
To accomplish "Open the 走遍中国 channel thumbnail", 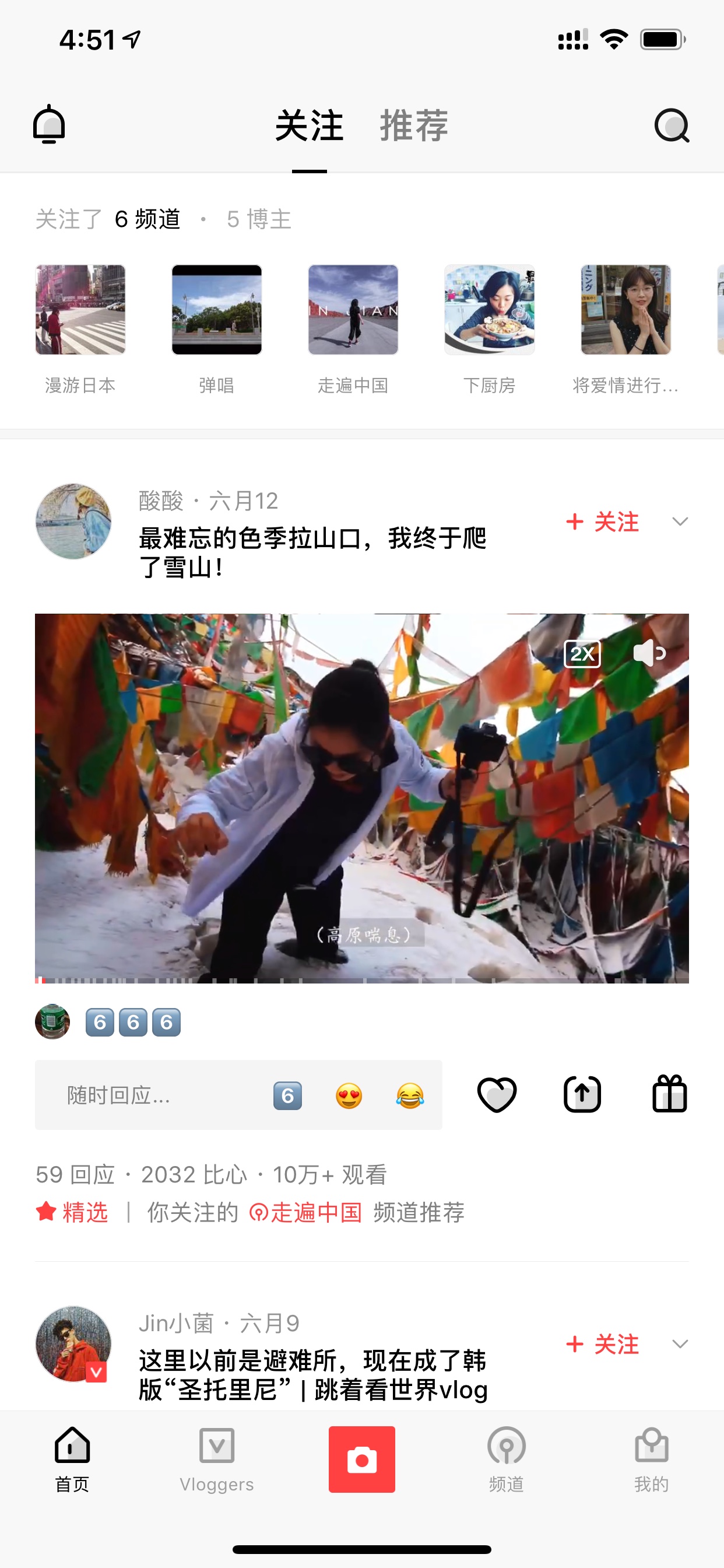I will [353, 309].
